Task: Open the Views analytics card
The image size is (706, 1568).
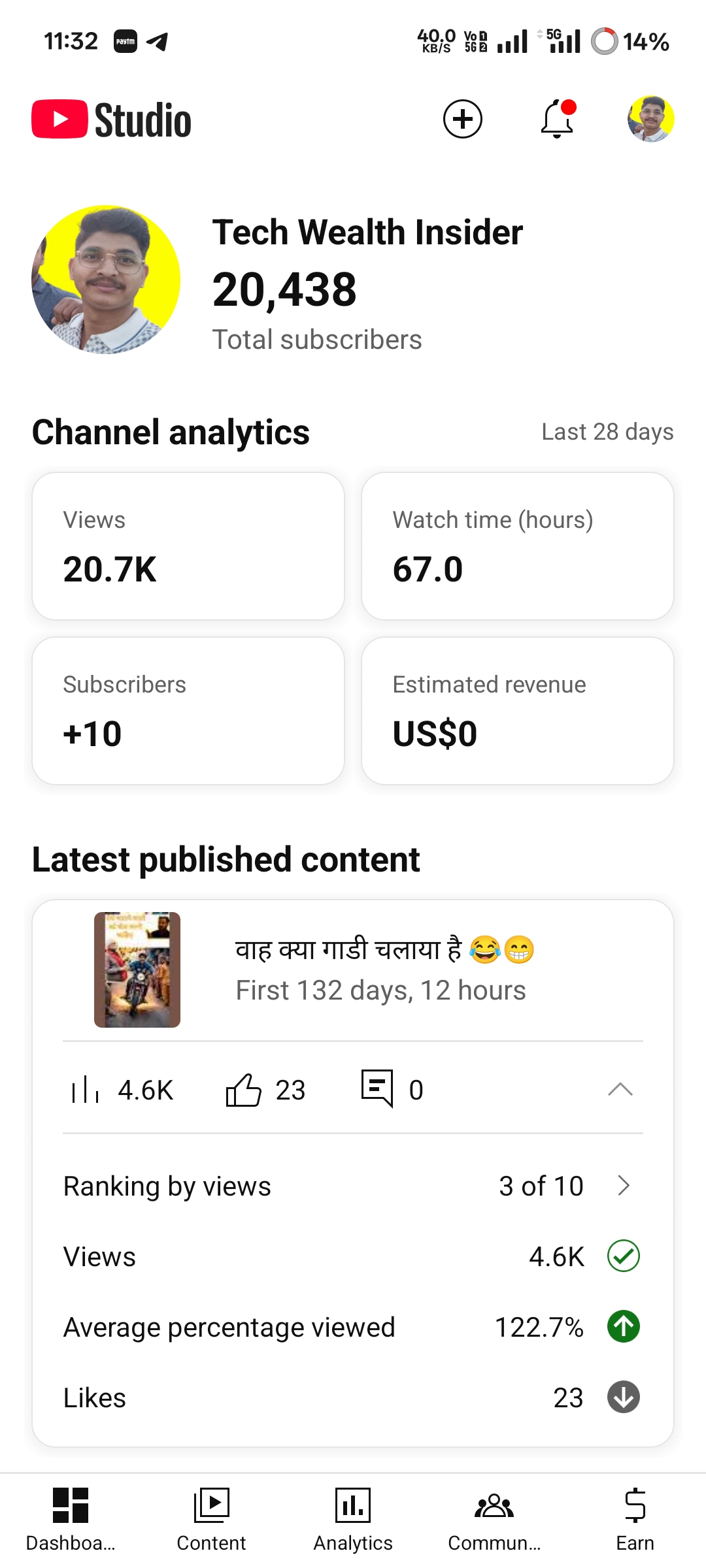Action: (188, 546)
